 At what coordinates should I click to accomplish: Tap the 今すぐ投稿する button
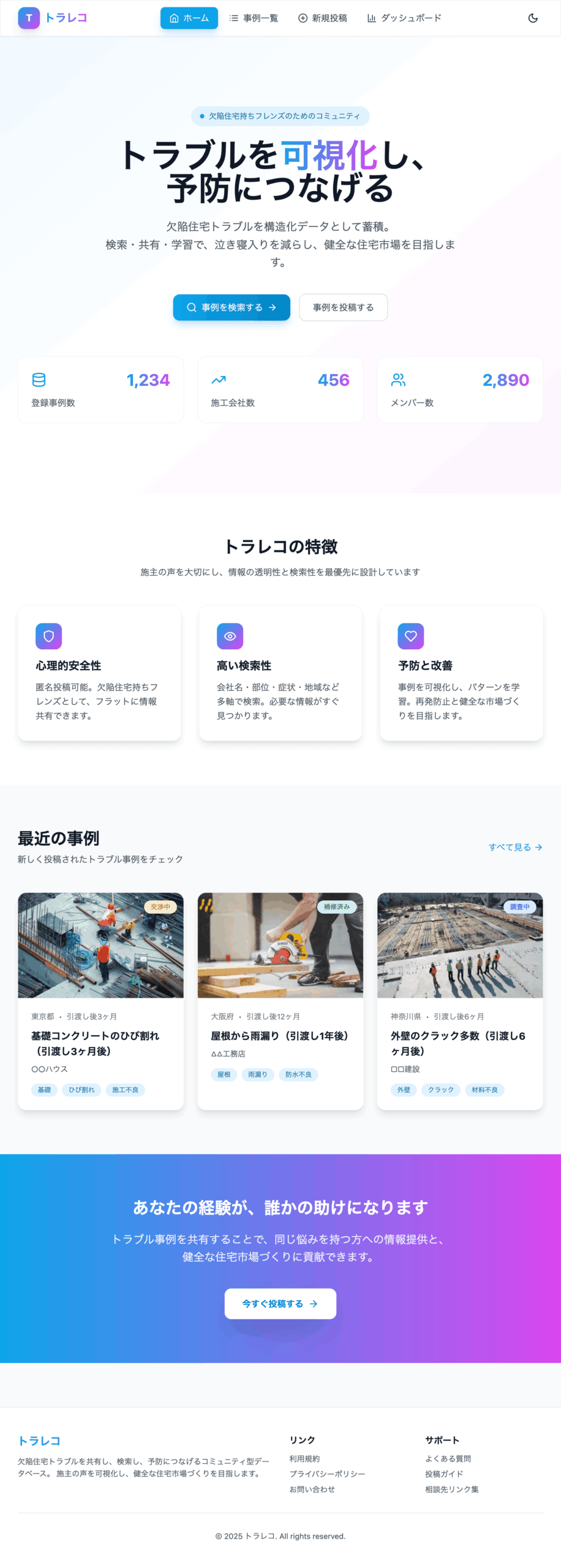(280, 1303)
